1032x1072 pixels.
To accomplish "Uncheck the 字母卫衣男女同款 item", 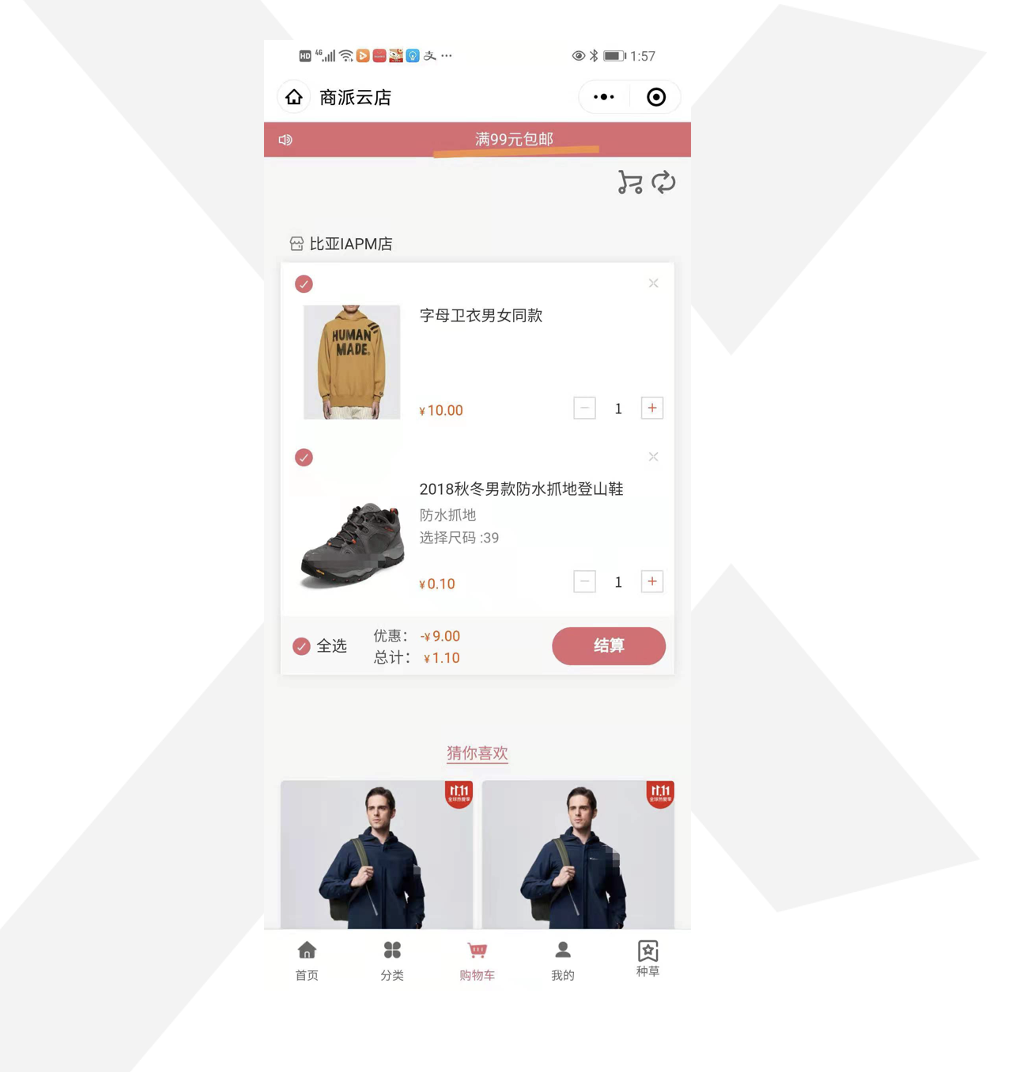I will pos(304,284).
